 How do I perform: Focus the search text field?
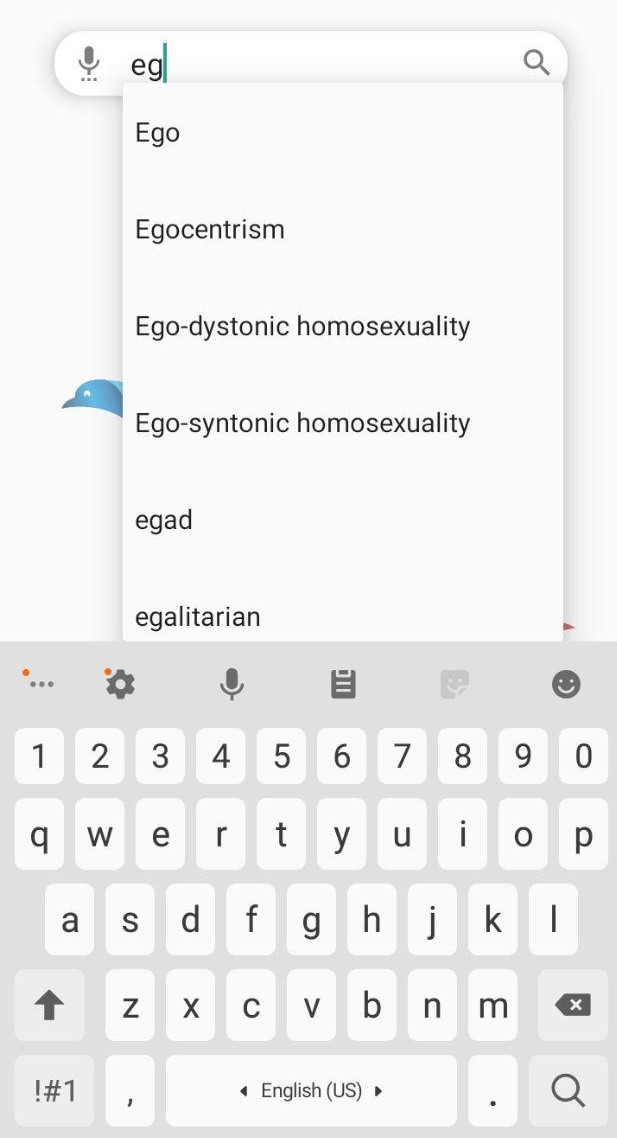pos(320,64)
